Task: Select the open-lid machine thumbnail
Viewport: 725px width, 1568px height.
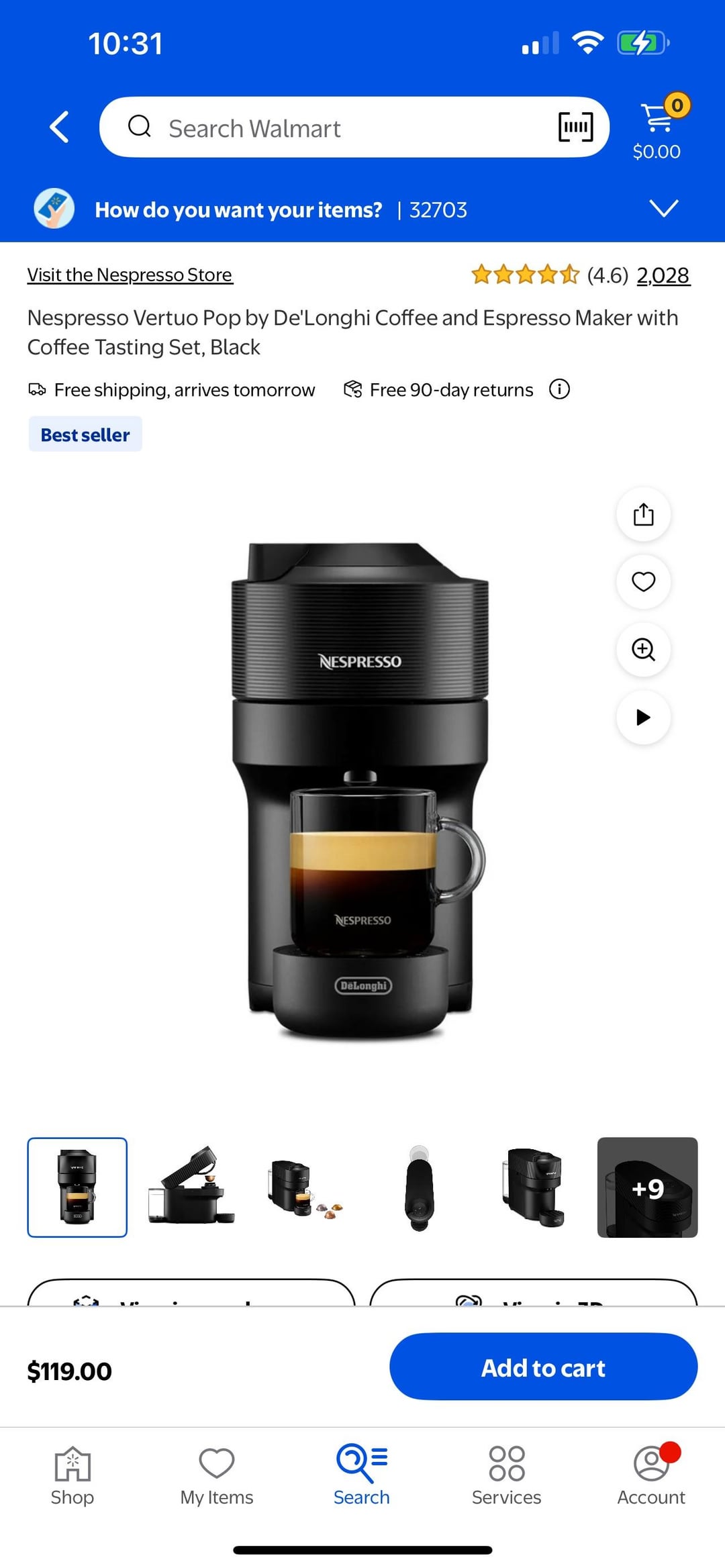Action: pos(191,1187)
